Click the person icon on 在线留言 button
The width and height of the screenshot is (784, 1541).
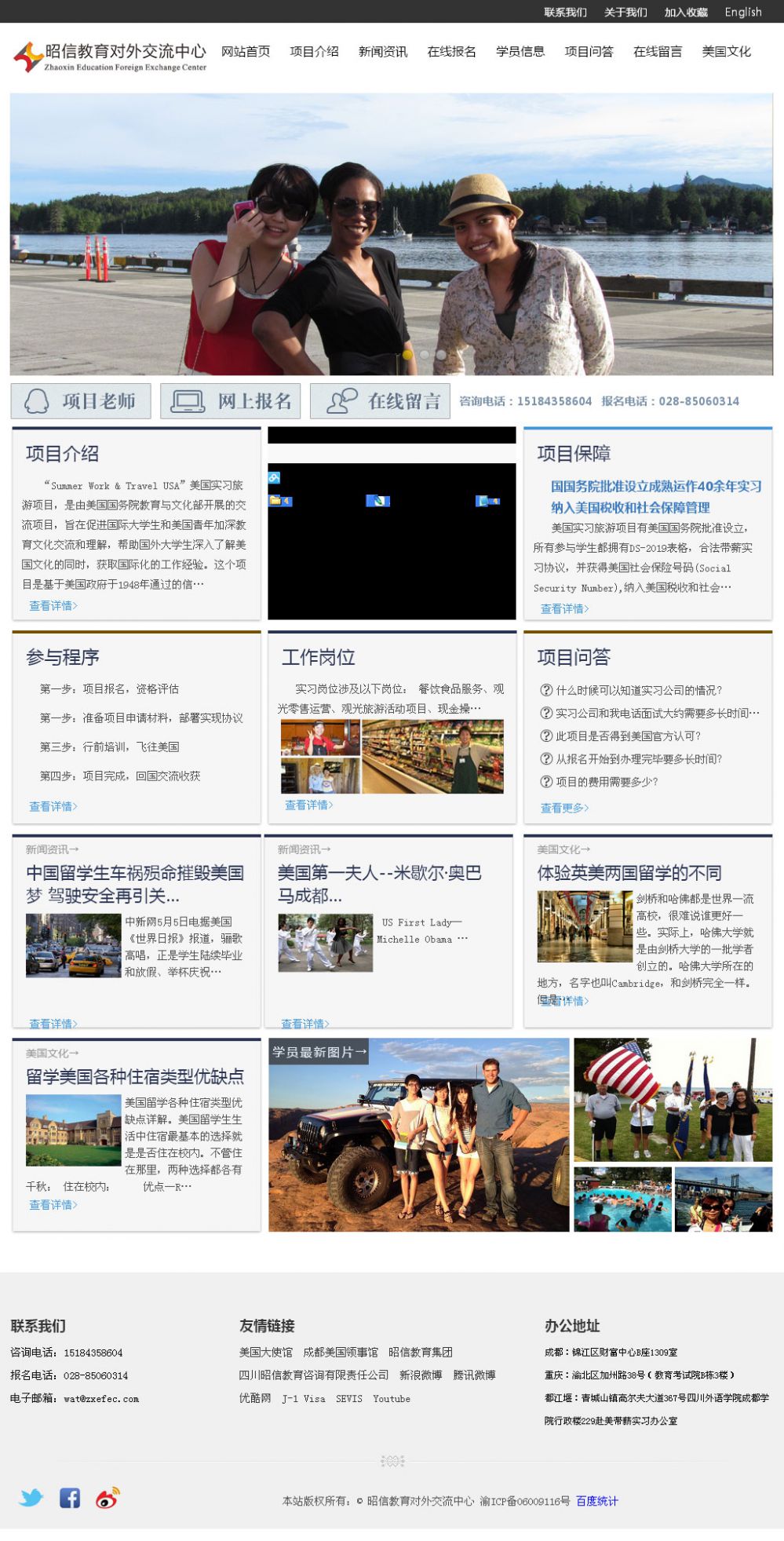click(341, 400)
